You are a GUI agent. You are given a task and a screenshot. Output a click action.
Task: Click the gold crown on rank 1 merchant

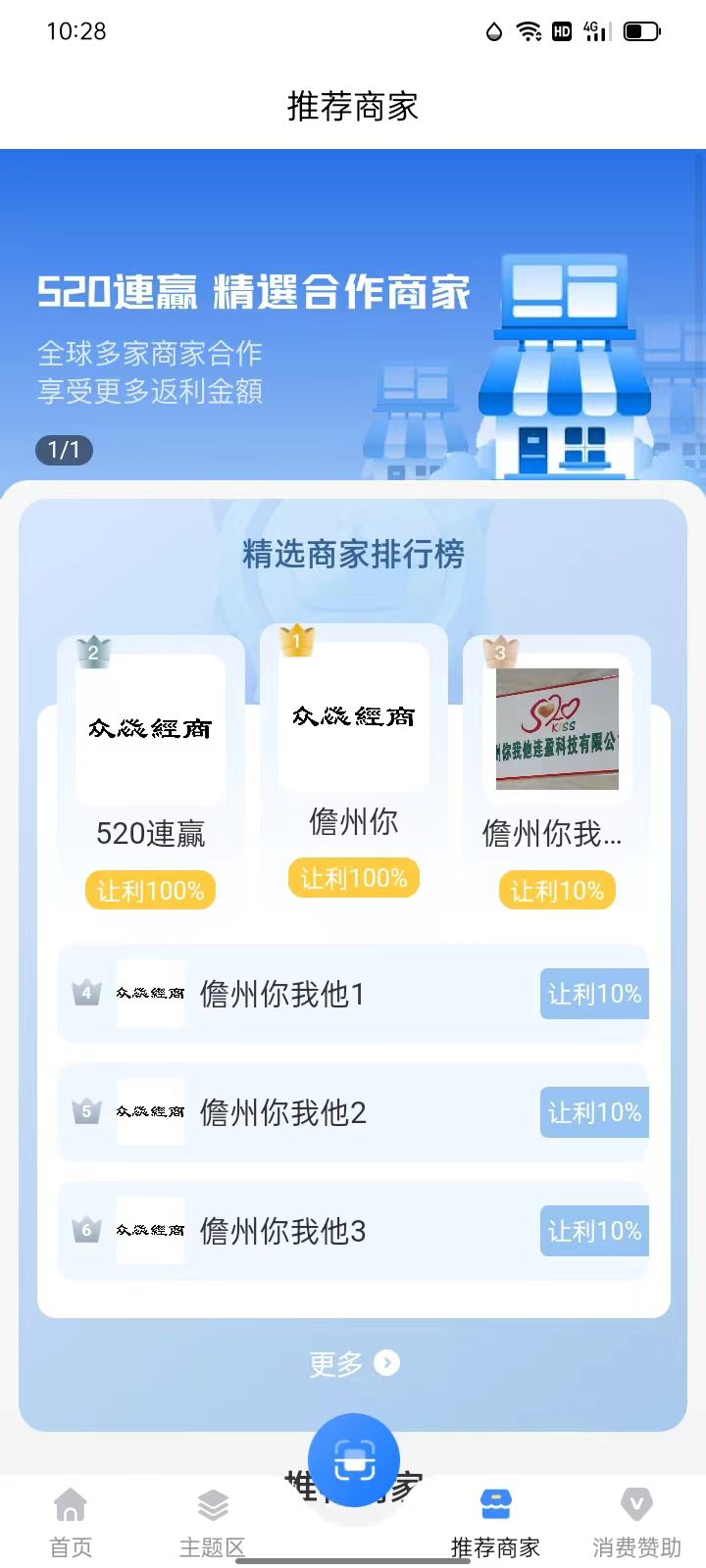(296, 639)
